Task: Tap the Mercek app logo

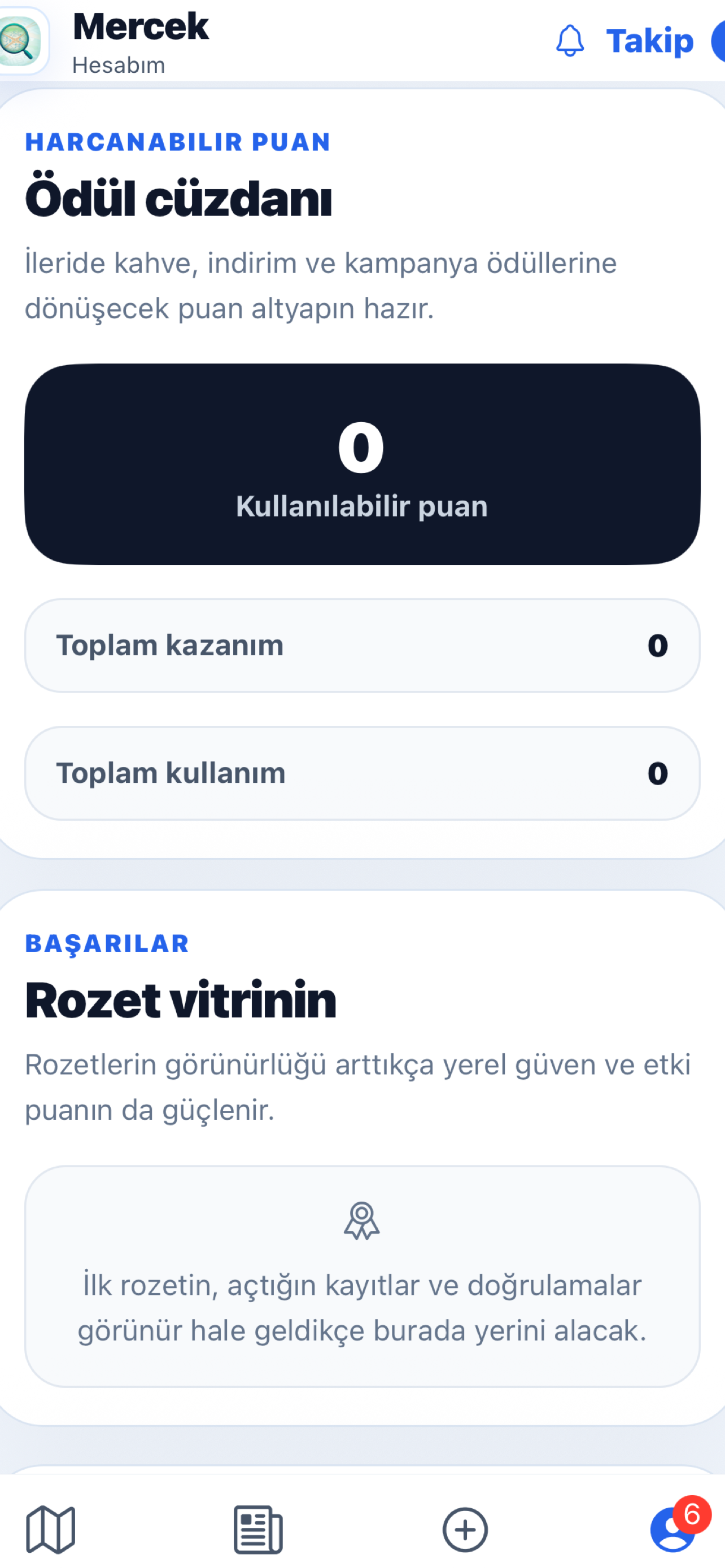Action: pos(21,41)
